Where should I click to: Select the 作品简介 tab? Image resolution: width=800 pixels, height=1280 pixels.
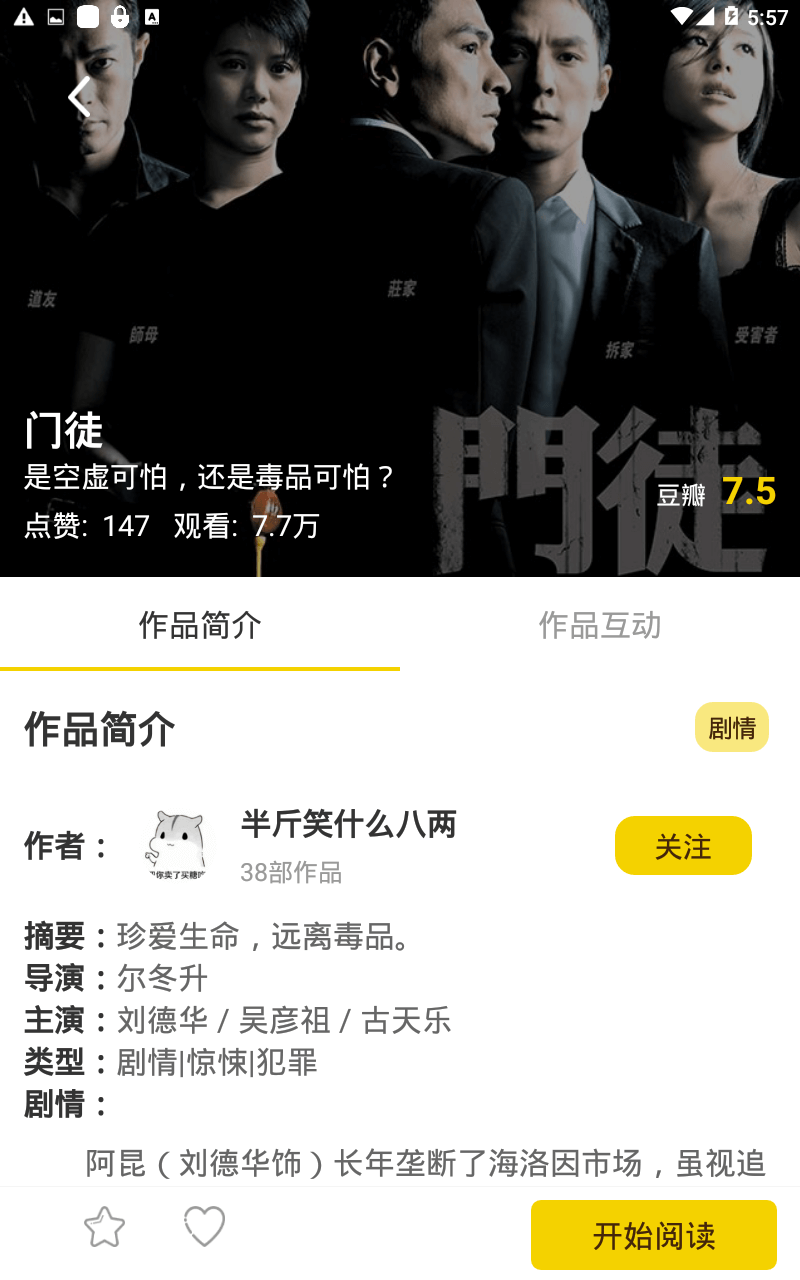pos(200,625)
